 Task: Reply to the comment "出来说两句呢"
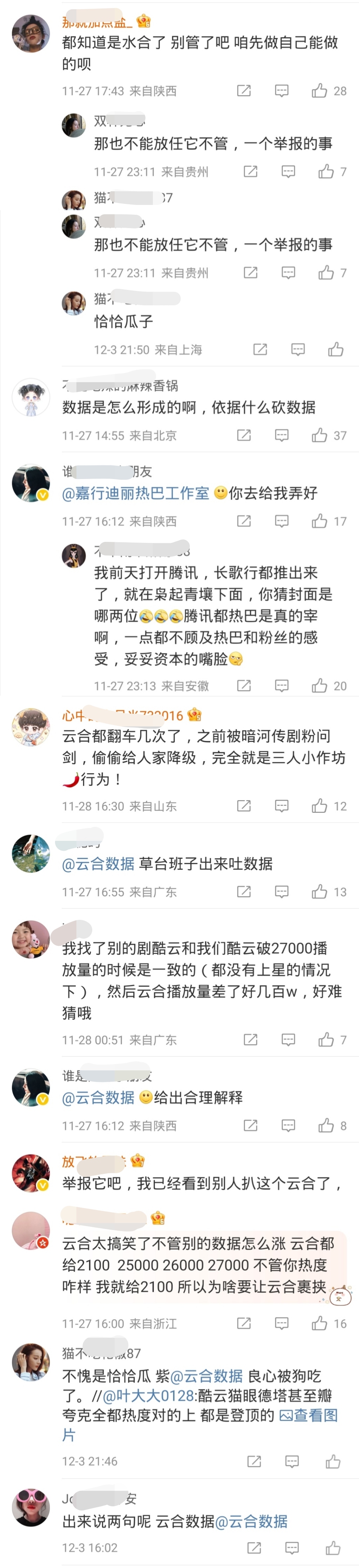point(292,1547)
